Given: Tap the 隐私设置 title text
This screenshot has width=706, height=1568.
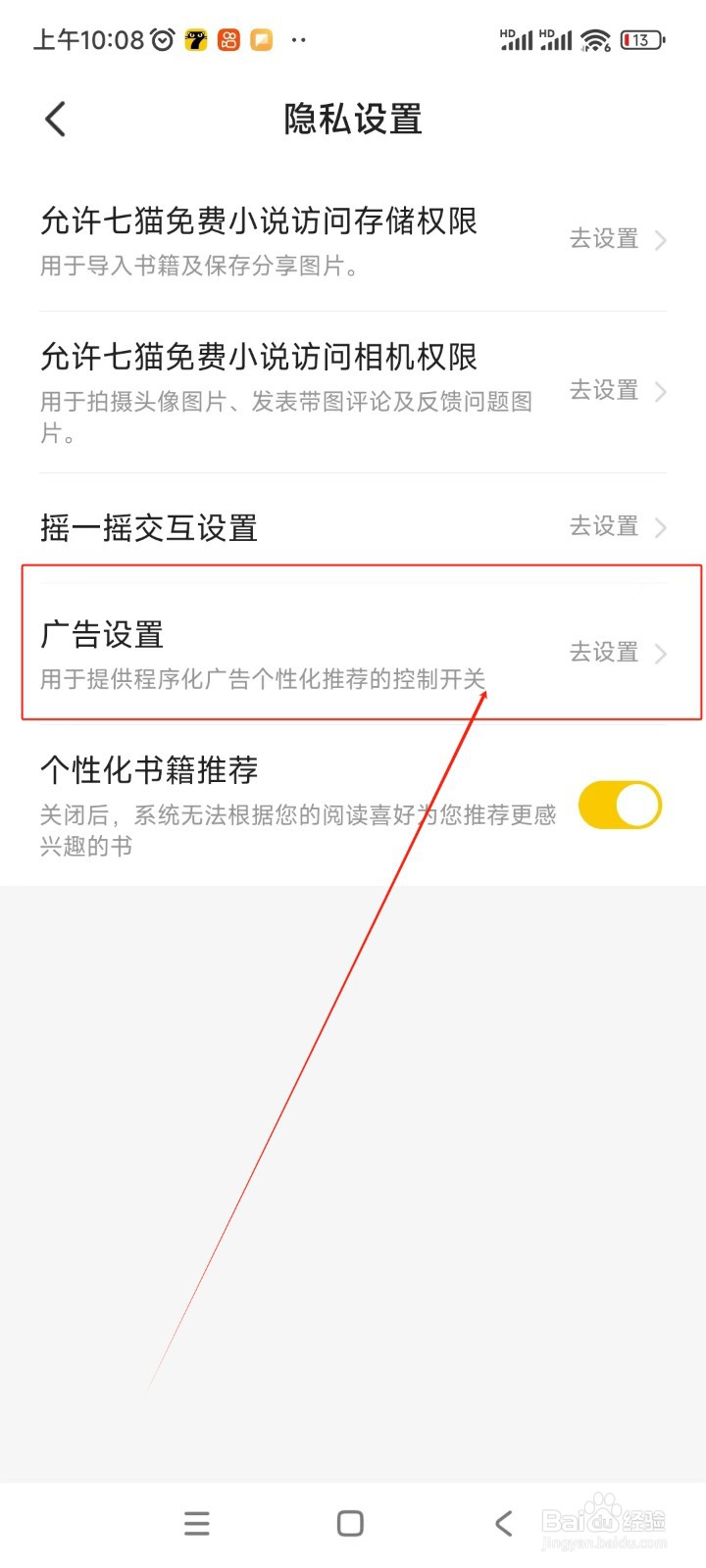Looking at the screenshot, I should click(x=351, y=118).
